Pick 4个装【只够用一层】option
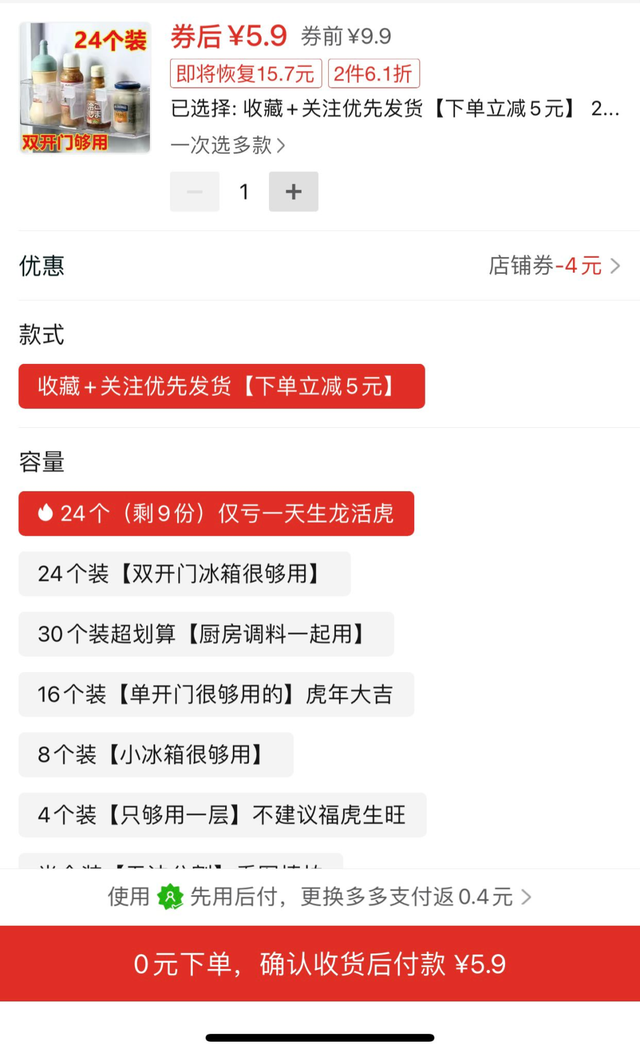 pyautogui.click(x=222, y=815)
